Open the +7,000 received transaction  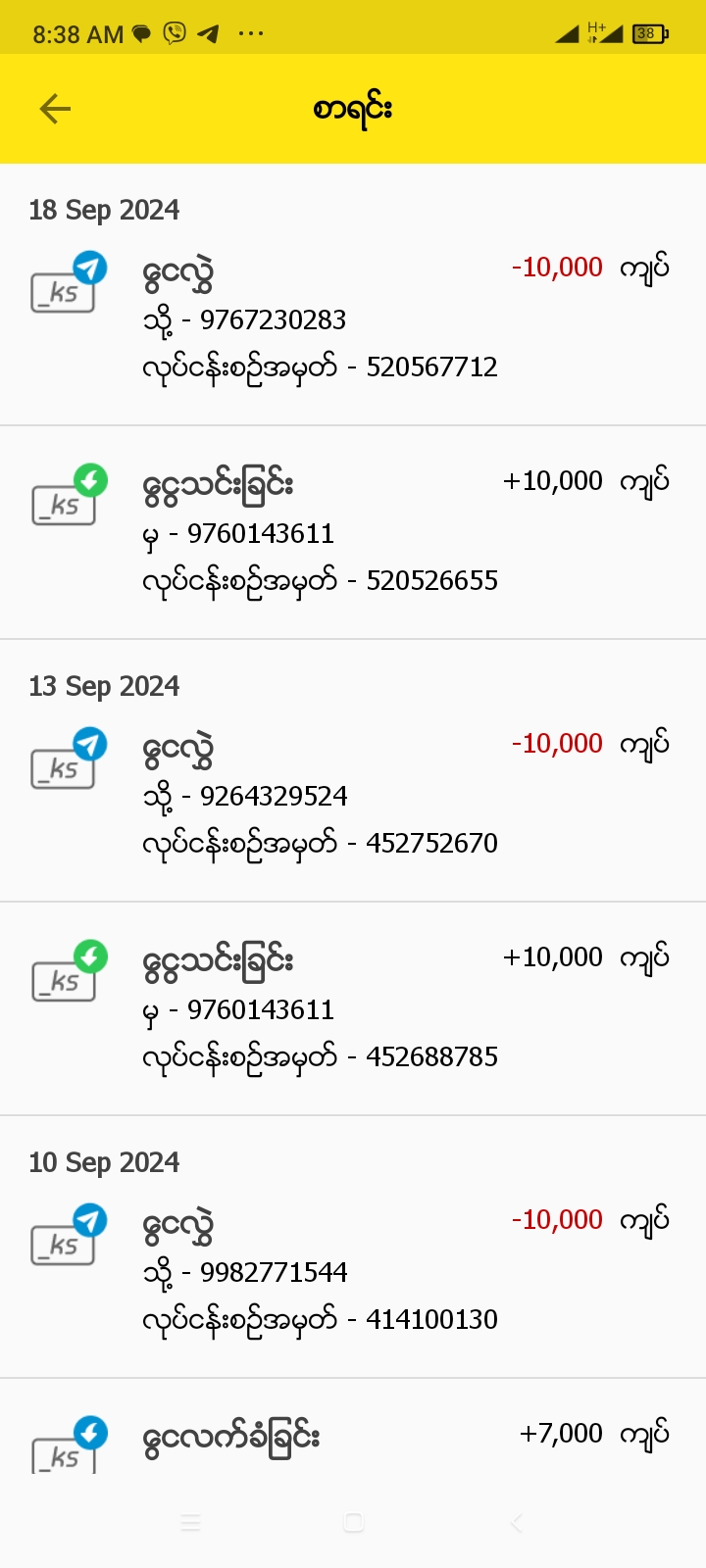point(353,1437)
